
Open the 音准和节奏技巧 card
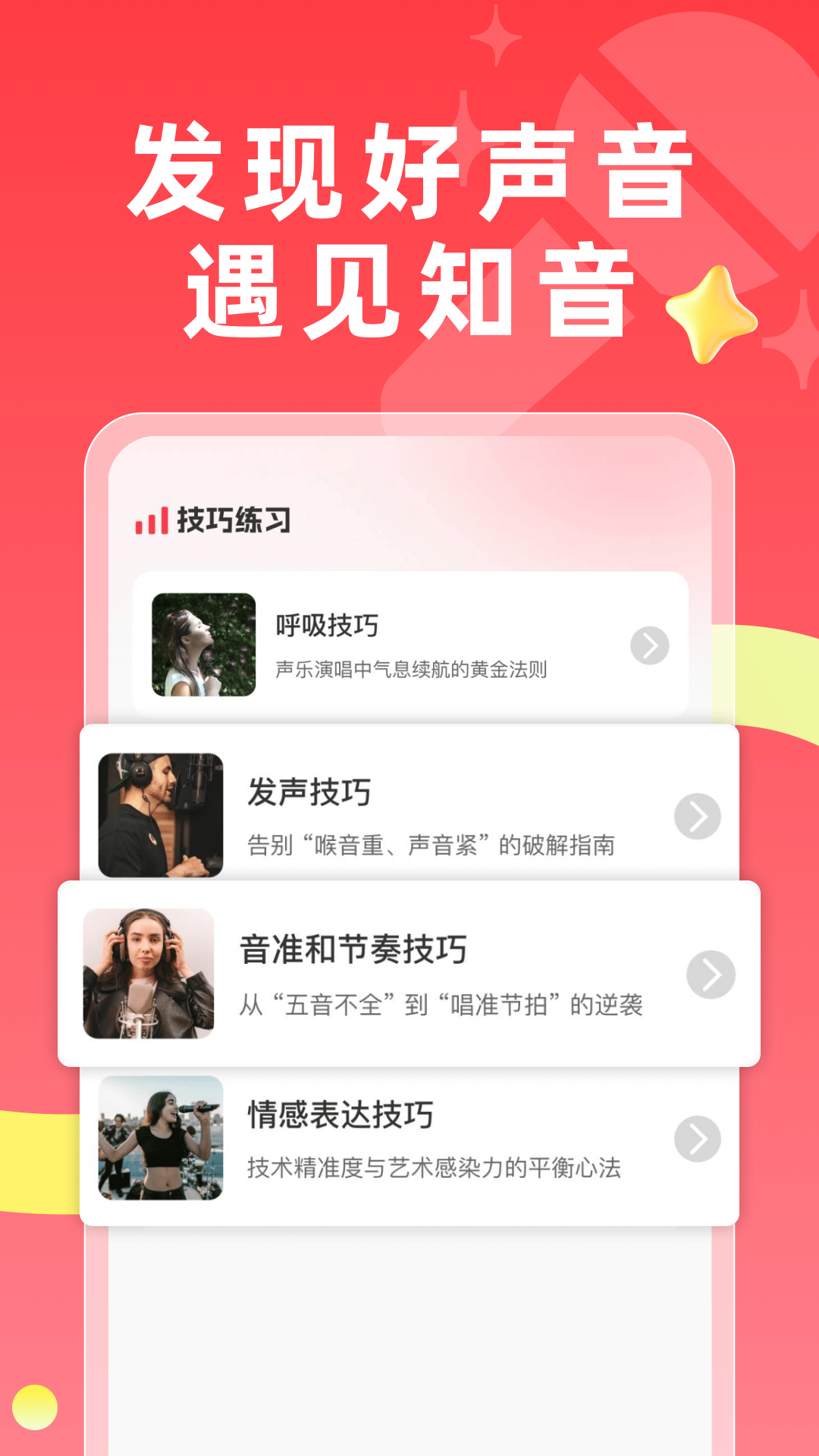[409, 971]
